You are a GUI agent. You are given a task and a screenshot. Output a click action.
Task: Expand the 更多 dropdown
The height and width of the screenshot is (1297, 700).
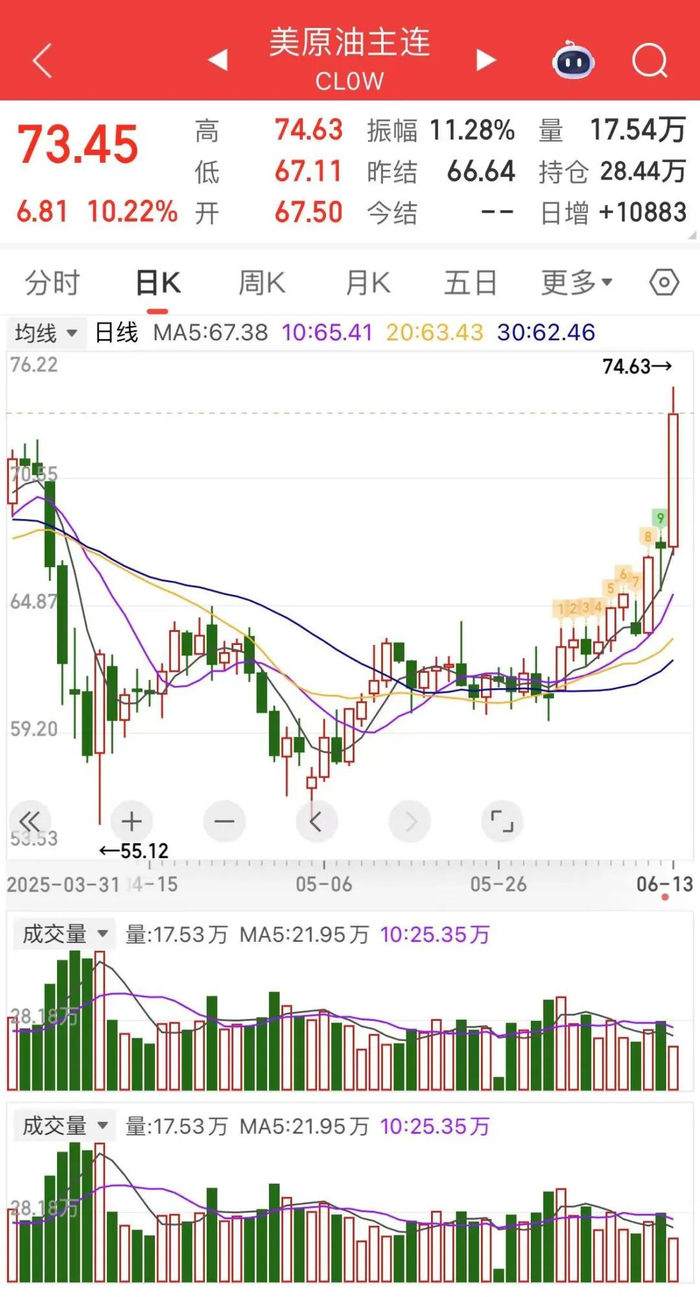click(577, 283)
